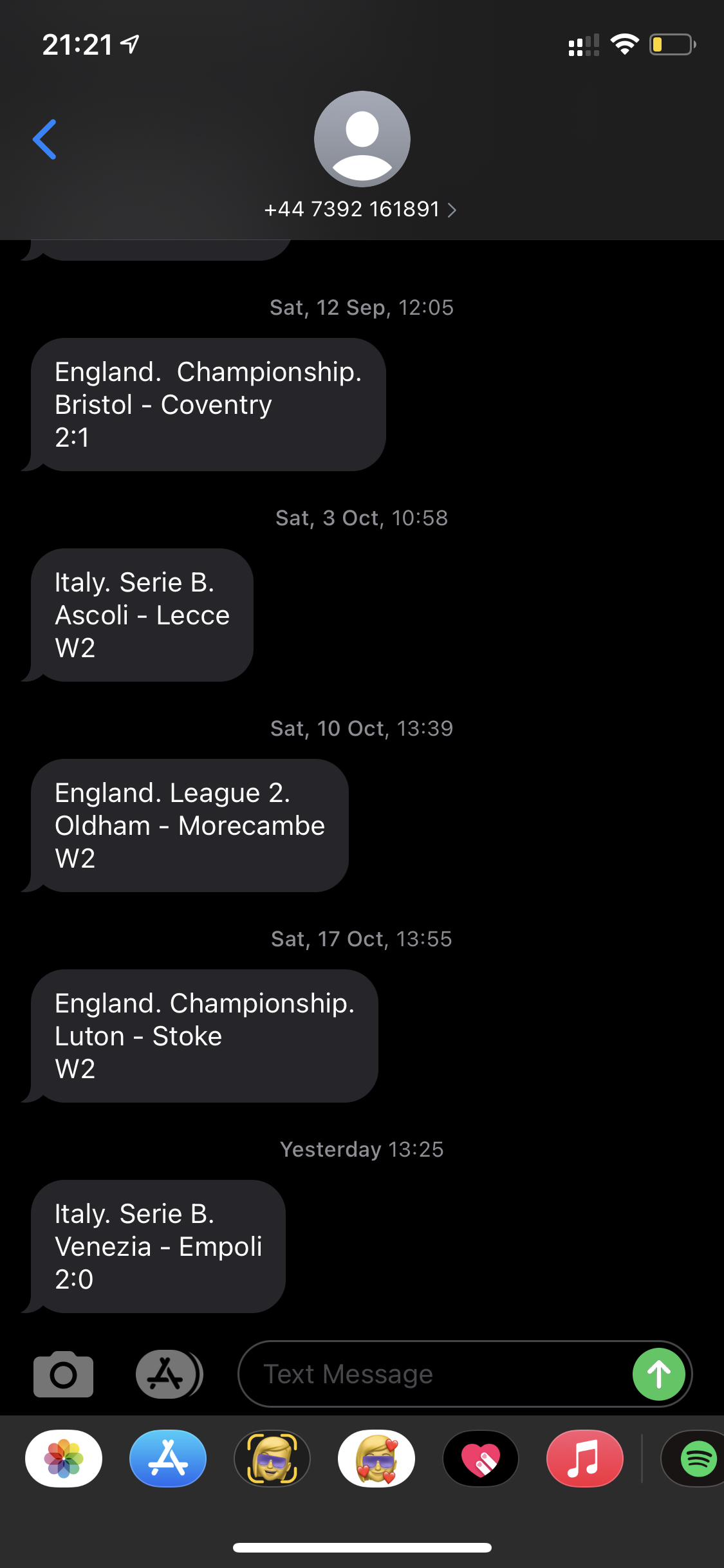
Task: Go back to the messages list
Action: (x=44, y=139)
